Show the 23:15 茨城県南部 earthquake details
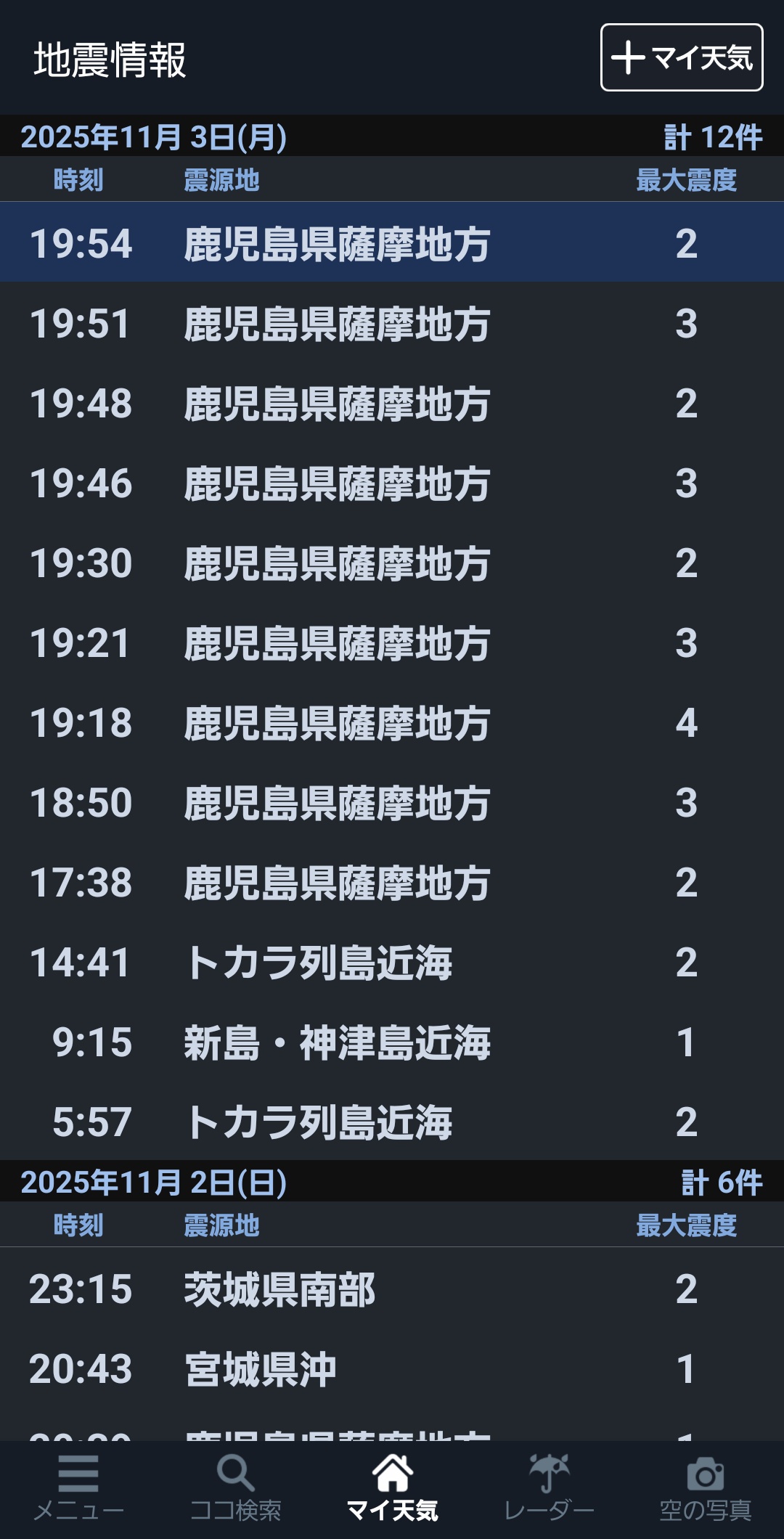 392,1288
